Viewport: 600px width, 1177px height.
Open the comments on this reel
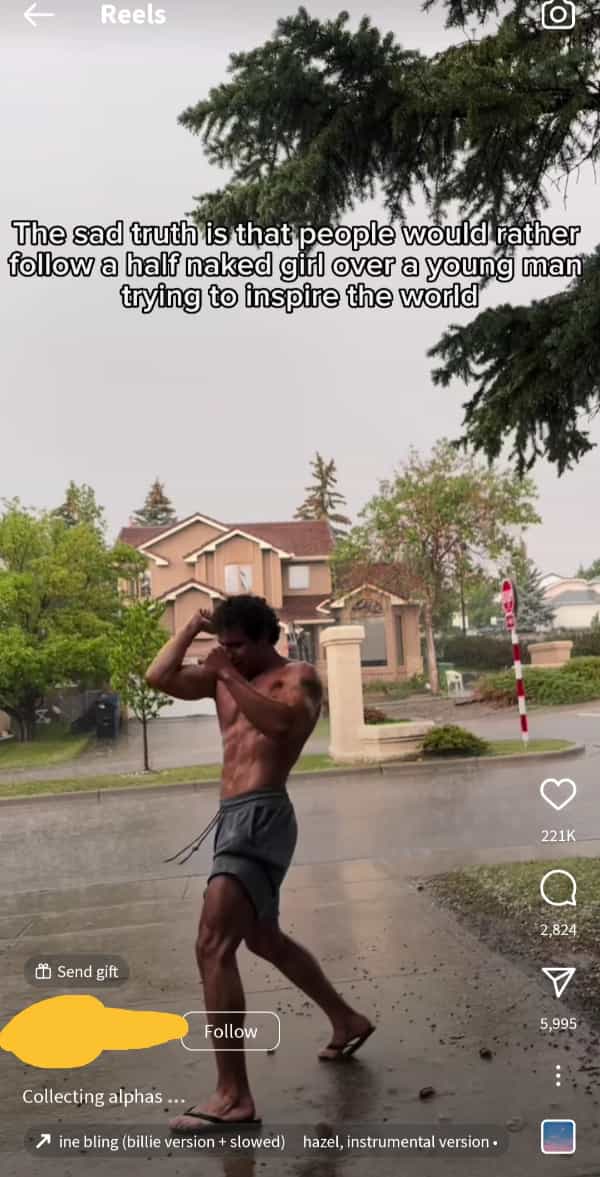click(x=558, y=886)
